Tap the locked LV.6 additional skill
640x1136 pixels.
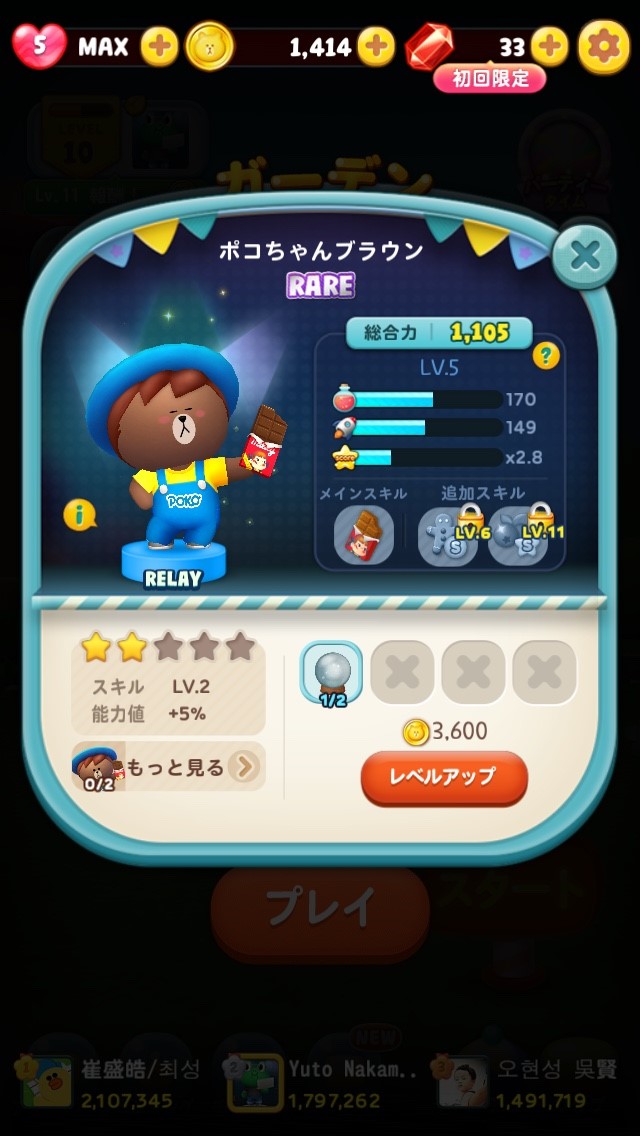[447, 534]
